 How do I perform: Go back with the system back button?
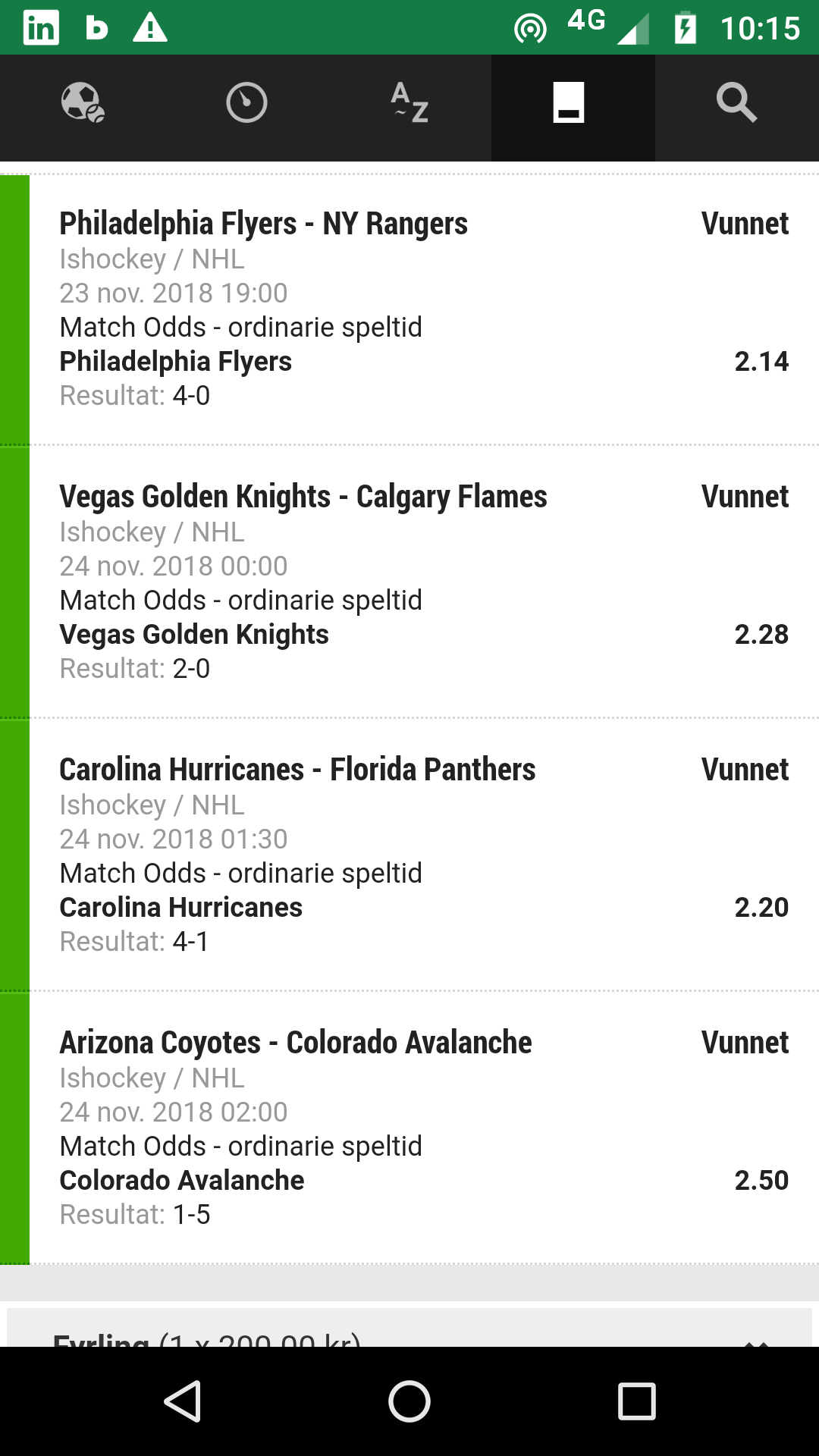click(182, 1401)
